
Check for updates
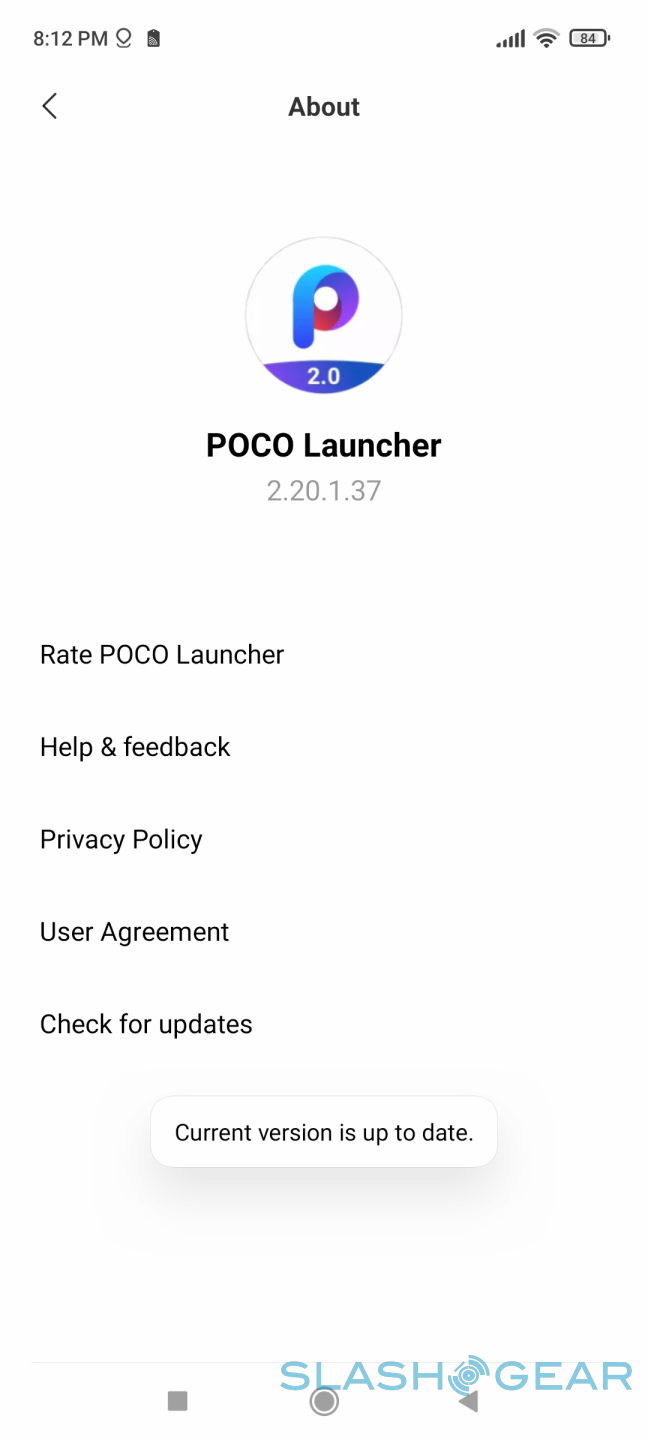coord(146,1024)
